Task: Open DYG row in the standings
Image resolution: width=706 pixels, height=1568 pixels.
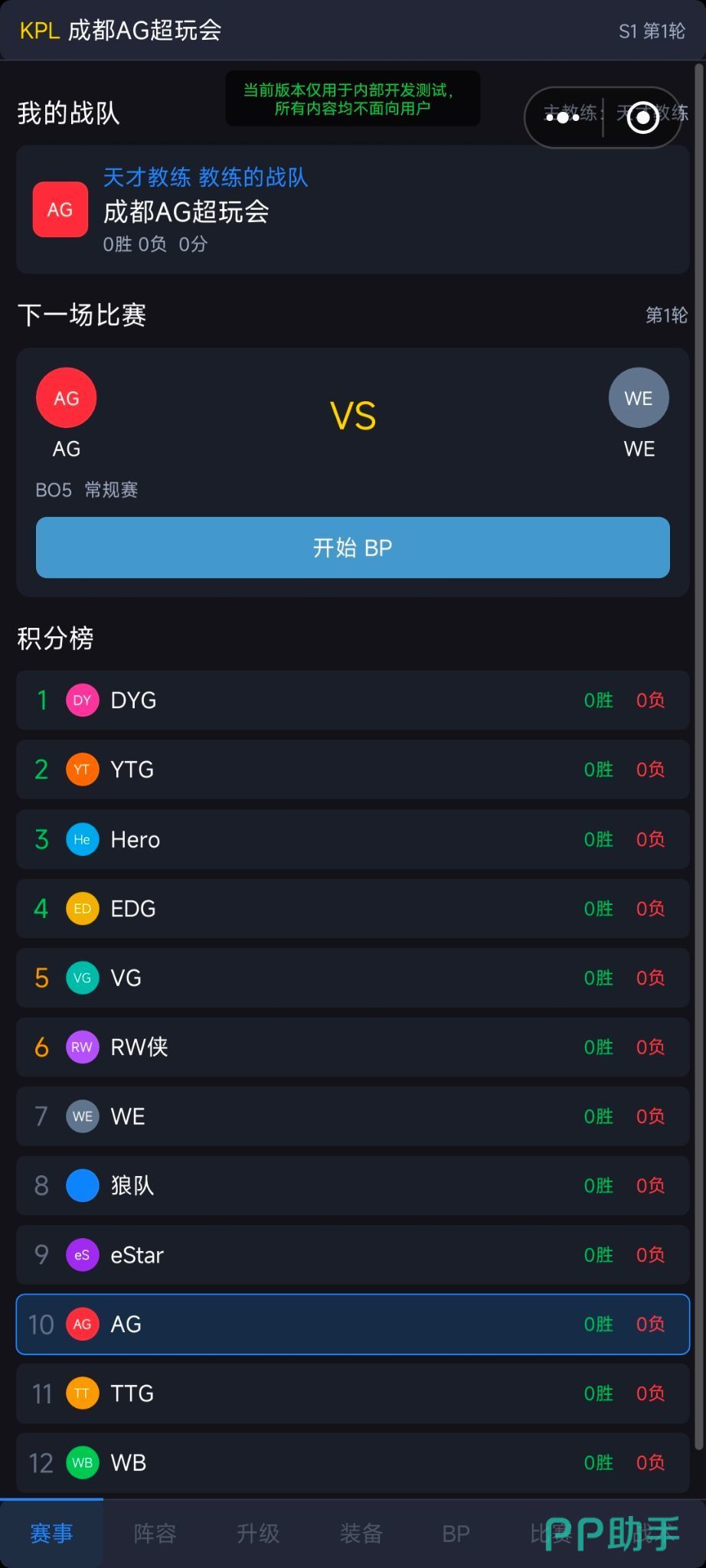Action: click(x=352, y=700)
